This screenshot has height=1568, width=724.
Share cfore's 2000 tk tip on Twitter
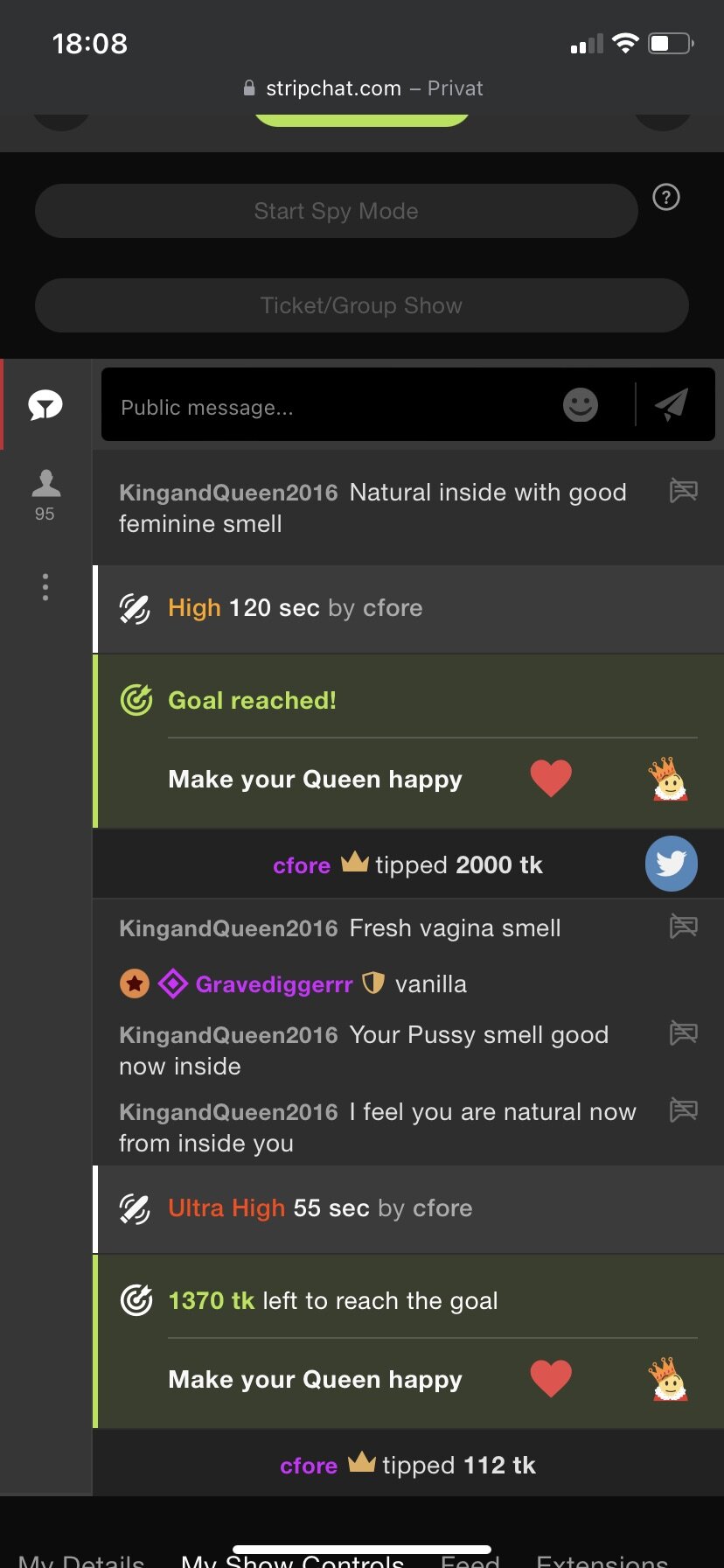(x=671, y=864)
